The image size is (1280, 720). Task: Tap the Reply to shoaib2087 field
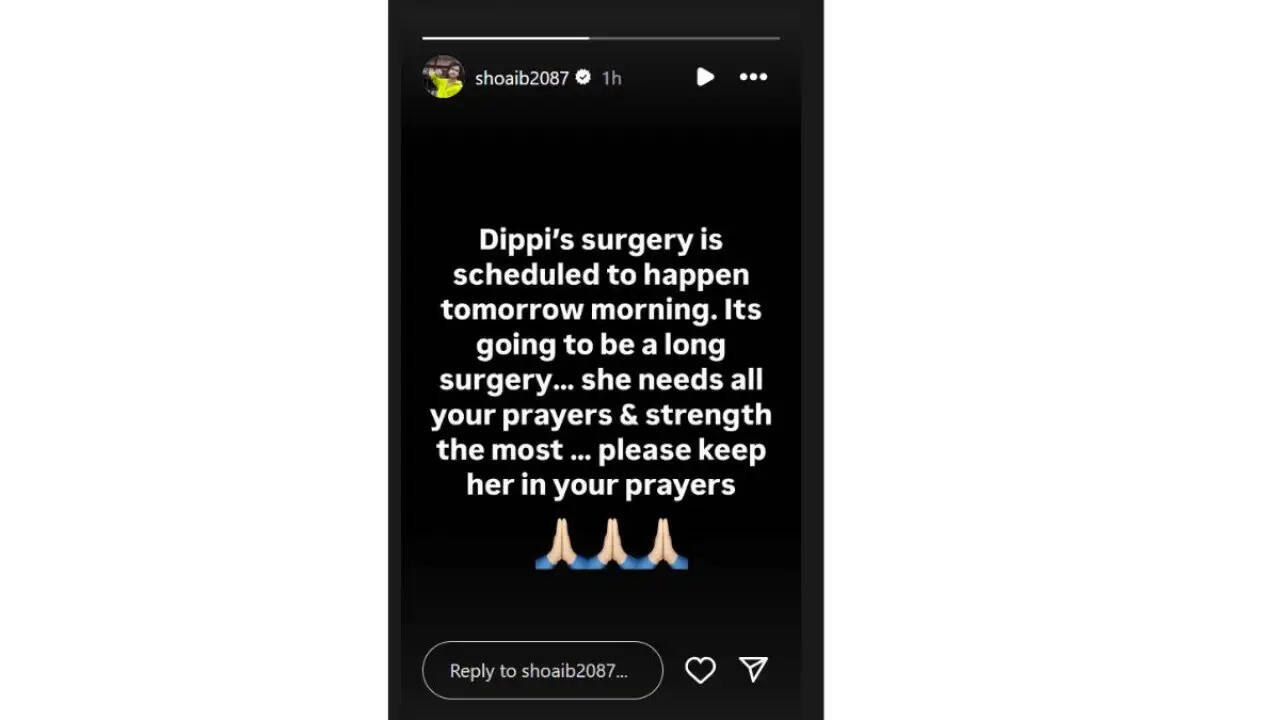(x=542, y=670)
